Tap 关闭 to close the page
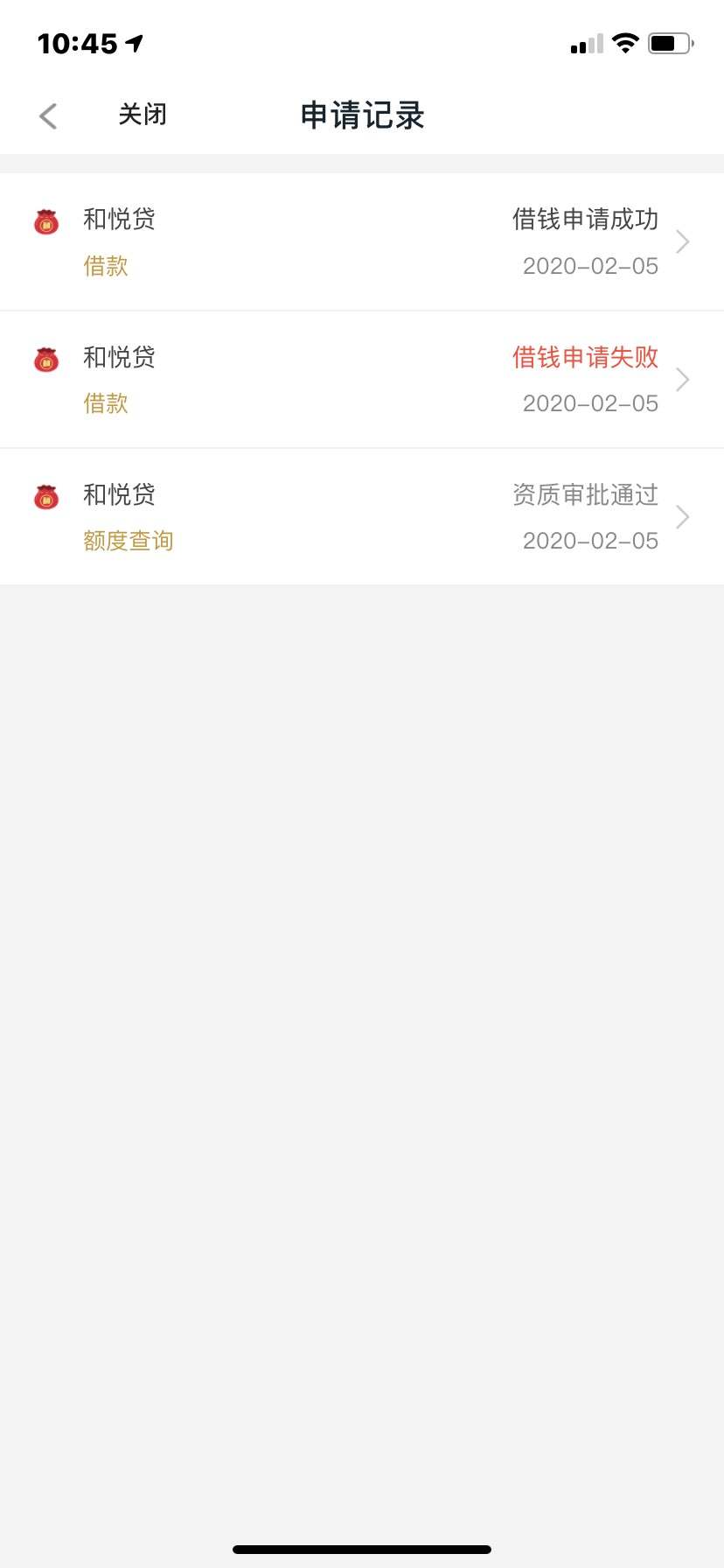 (x=143, y=115)
